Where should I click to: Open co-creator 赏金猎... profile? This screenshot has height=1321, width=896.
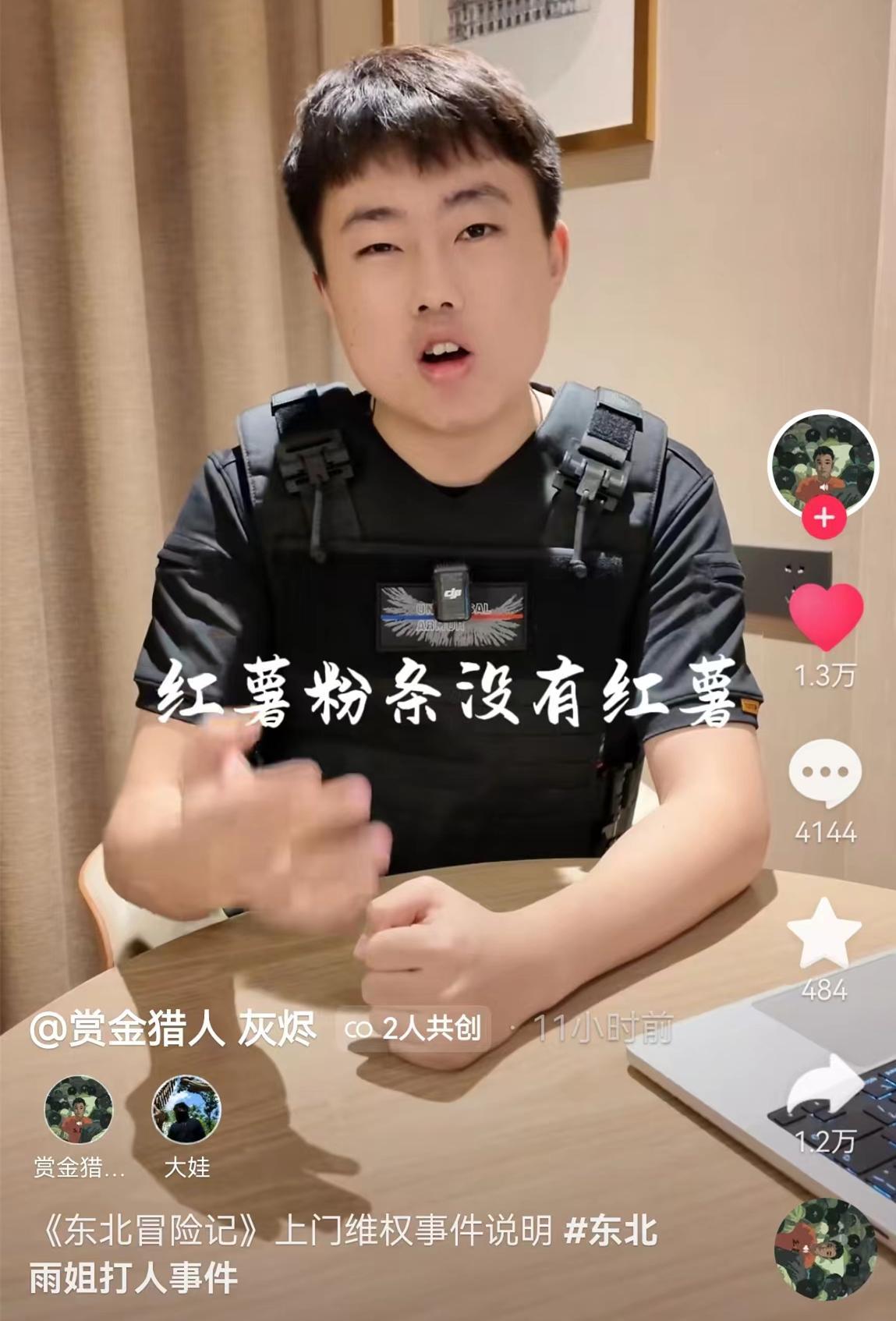click(x=79, y=1110)
